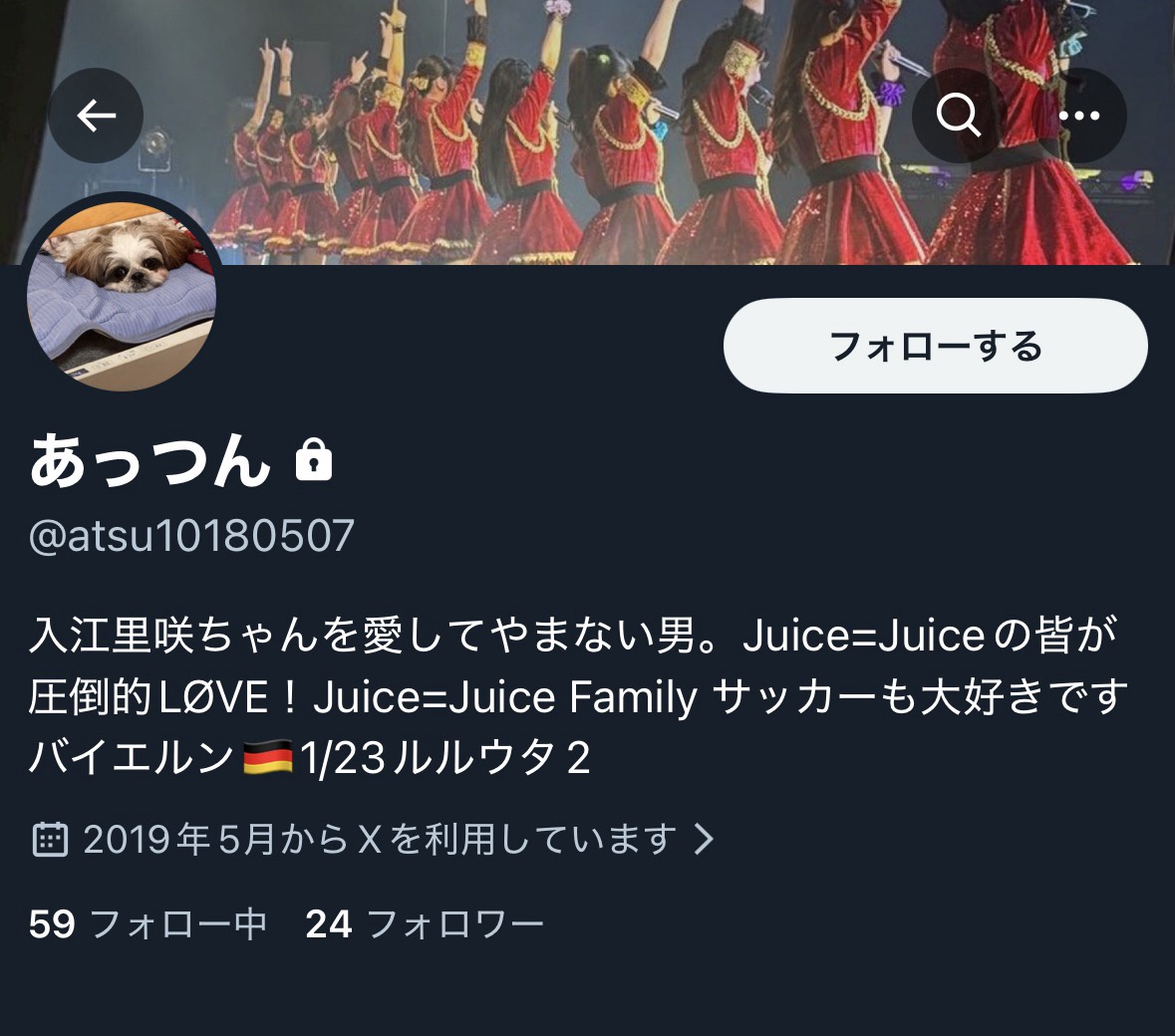This screenshot has width=1175, height=1036.
Task: View the 59 フォロー中 list
Action: (147, 924)
